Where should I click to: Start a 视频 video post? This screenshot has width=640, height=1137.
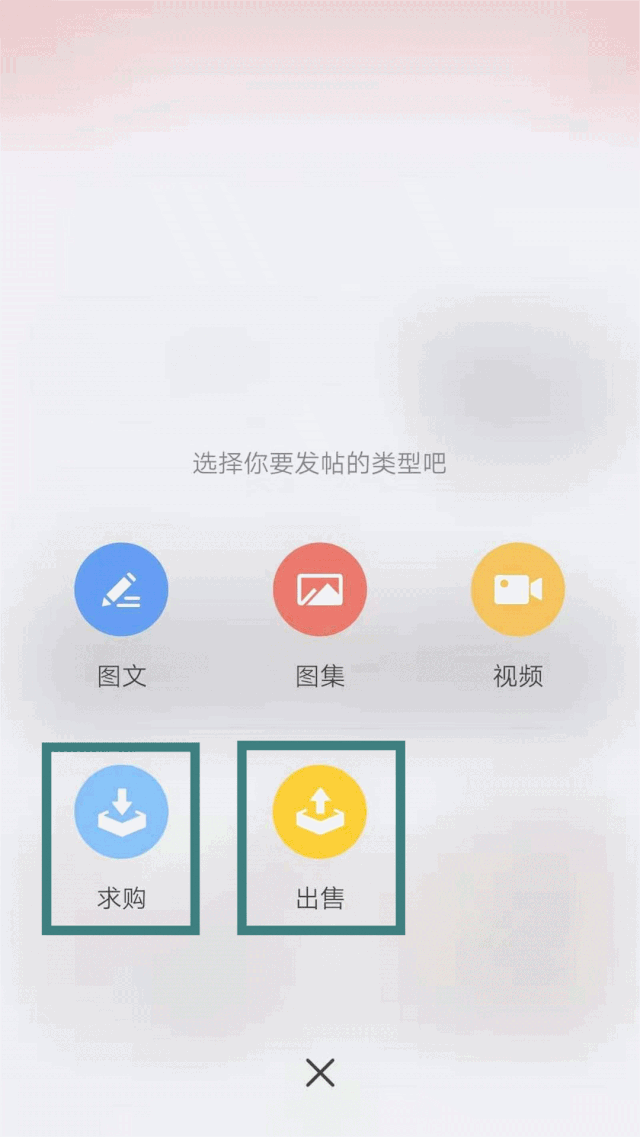[x=518, y=590]
